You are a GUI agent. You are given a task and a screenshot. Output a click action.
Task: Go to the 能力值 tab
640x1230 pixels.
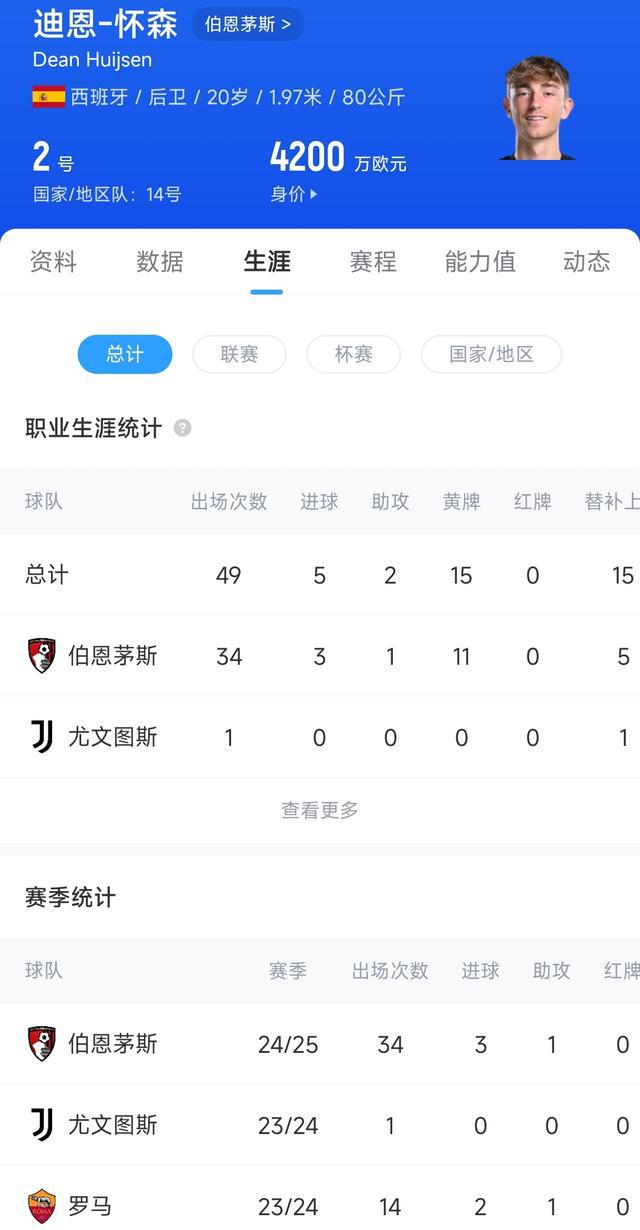pyautogui.click(x=480, y=262)
